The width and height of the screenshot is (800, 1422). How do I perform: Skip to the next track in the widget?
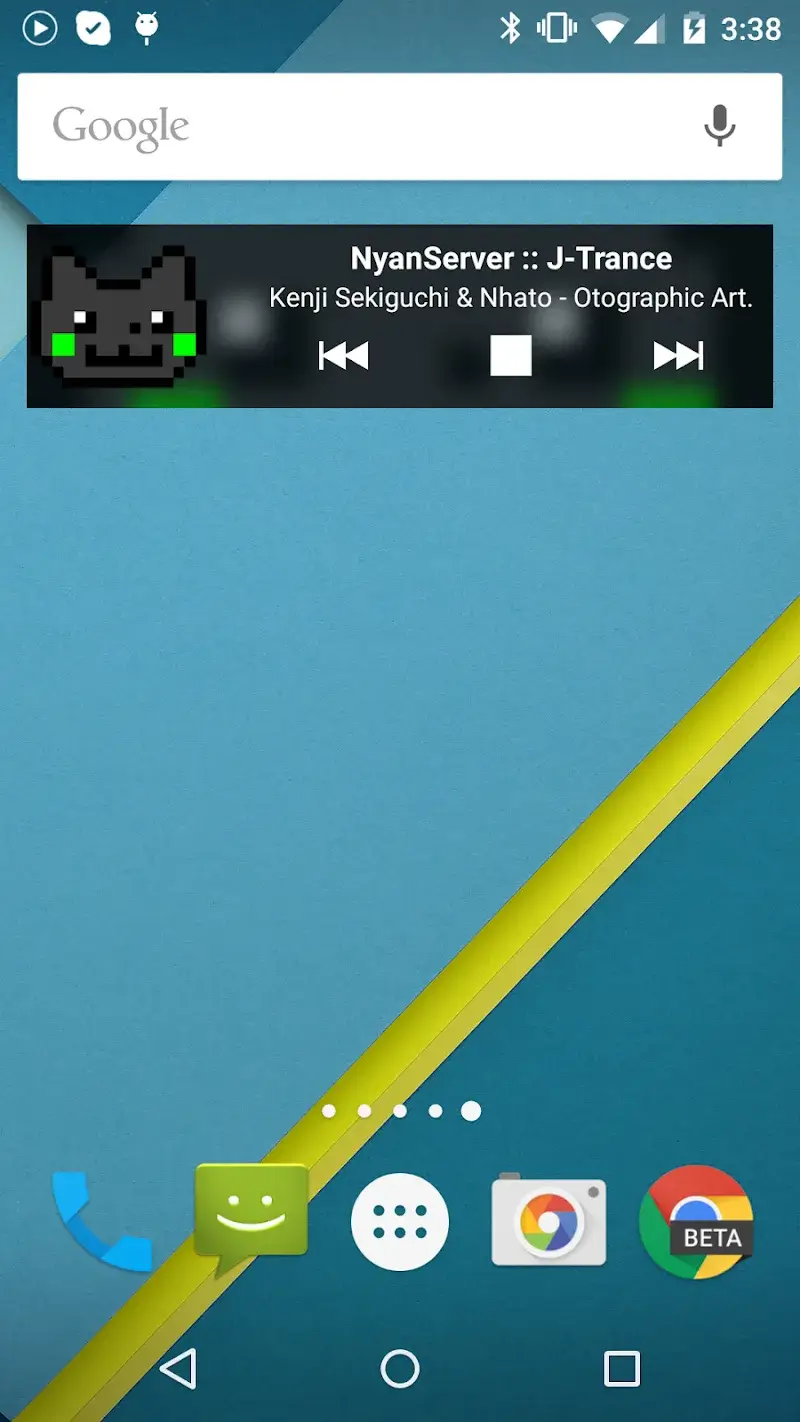click(x=678, y=355)
